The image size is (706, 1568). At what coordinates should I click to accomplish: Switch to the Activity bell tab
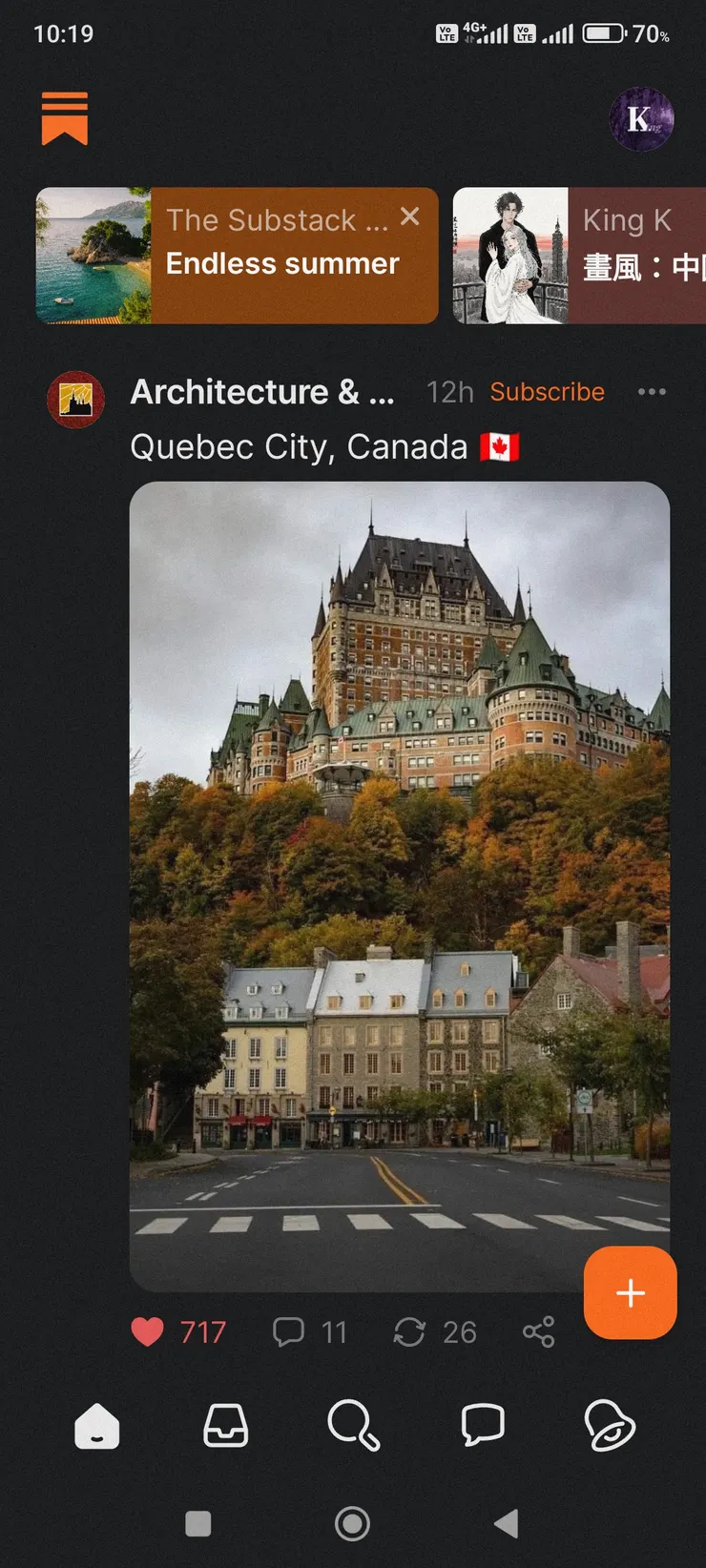click(x=609, y=1427)
